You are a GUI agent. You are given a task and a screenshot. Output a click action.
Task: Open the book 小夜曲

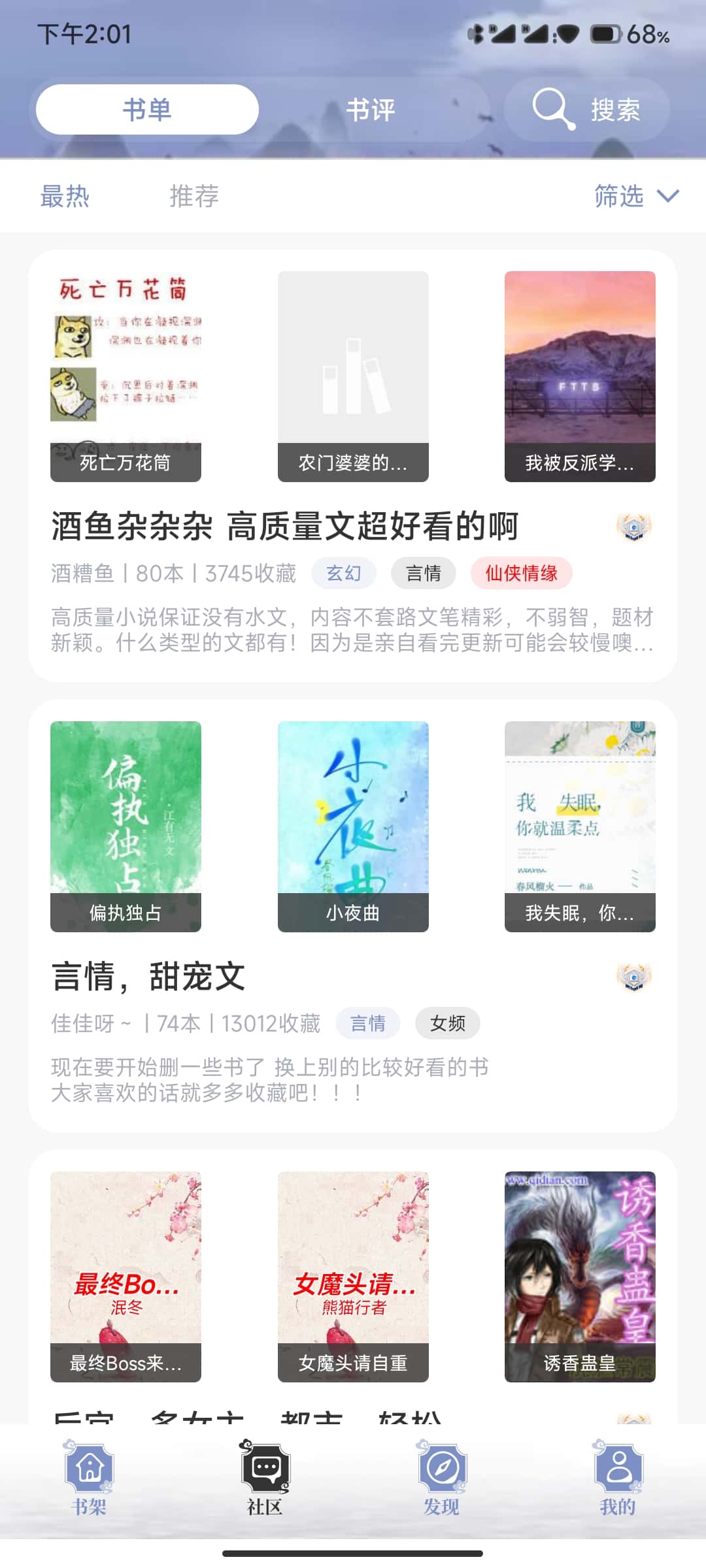pos(353,826)
